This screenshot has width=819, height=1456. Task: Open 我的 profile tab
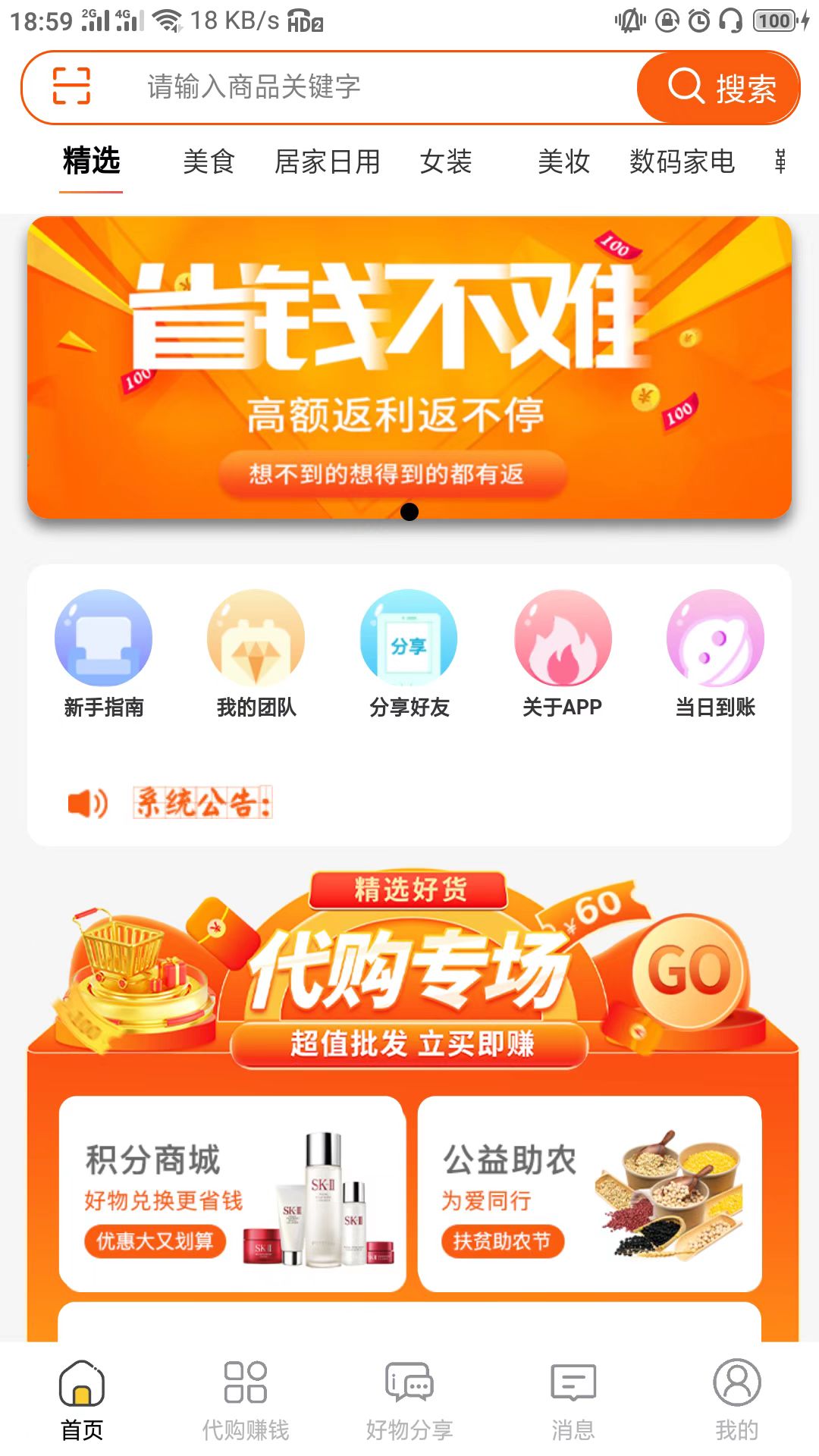point(736,1399)
